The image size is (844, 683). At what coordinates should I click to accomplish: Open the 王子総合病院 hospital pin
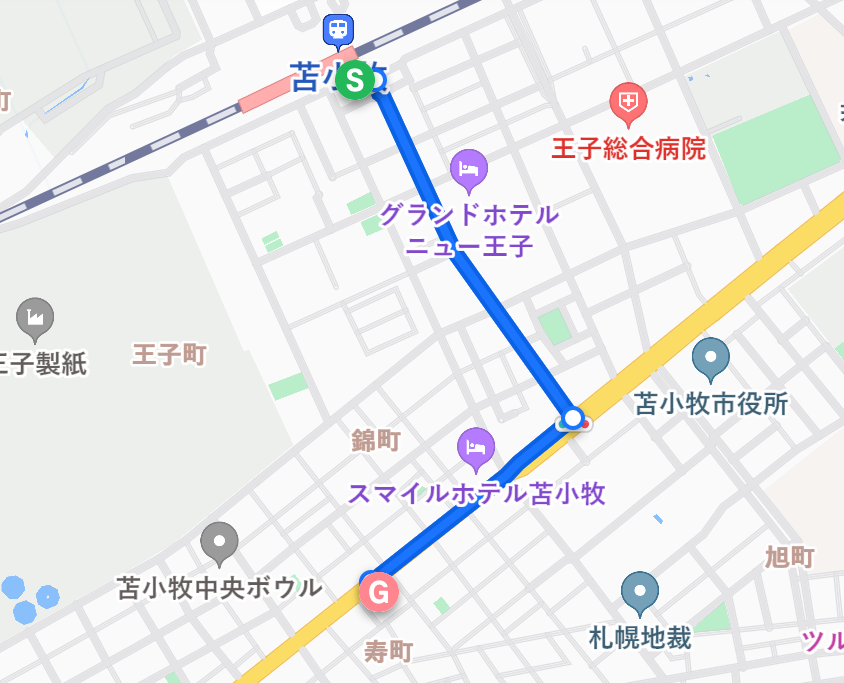click(630, 101)
